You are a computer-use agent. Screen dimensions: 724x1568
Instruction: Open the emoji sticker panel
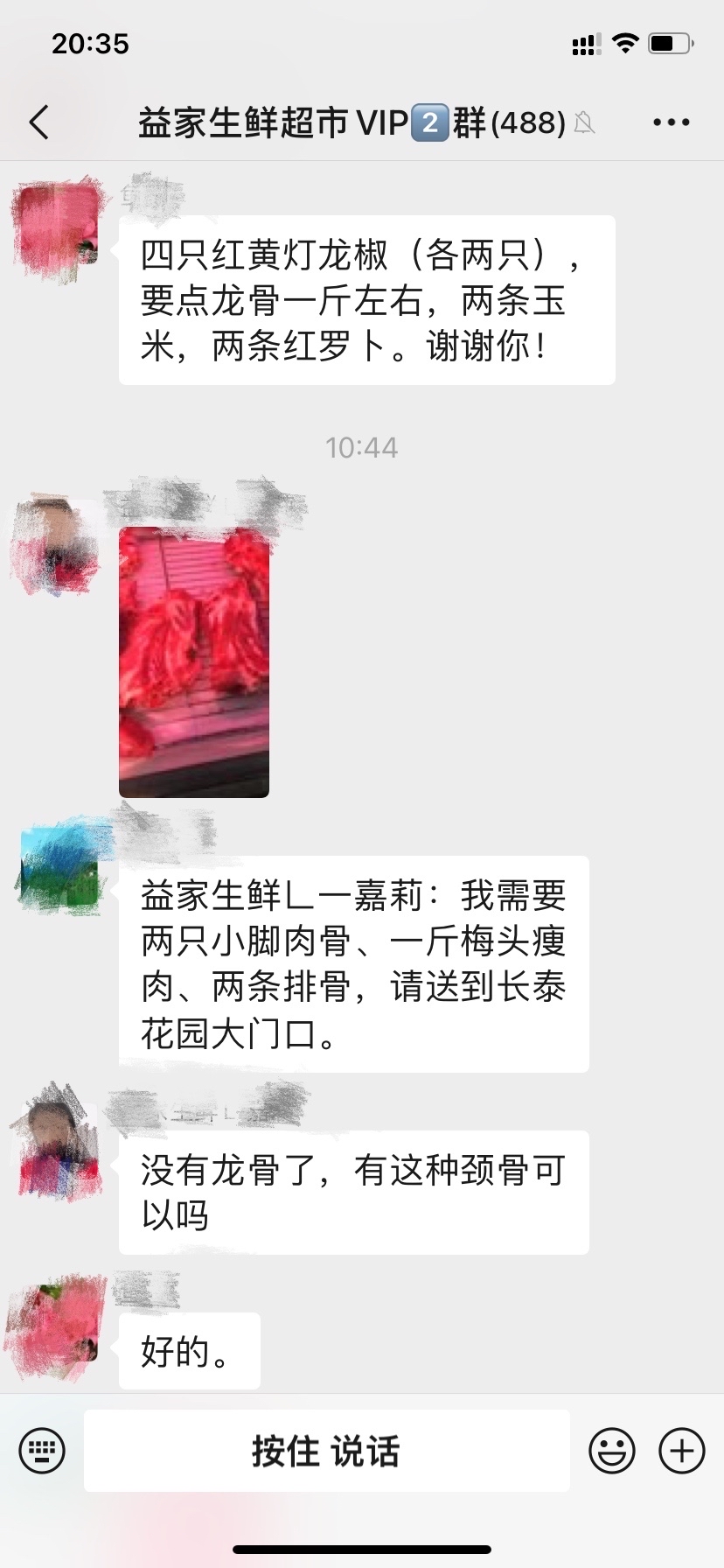(x=611, y=1451)
